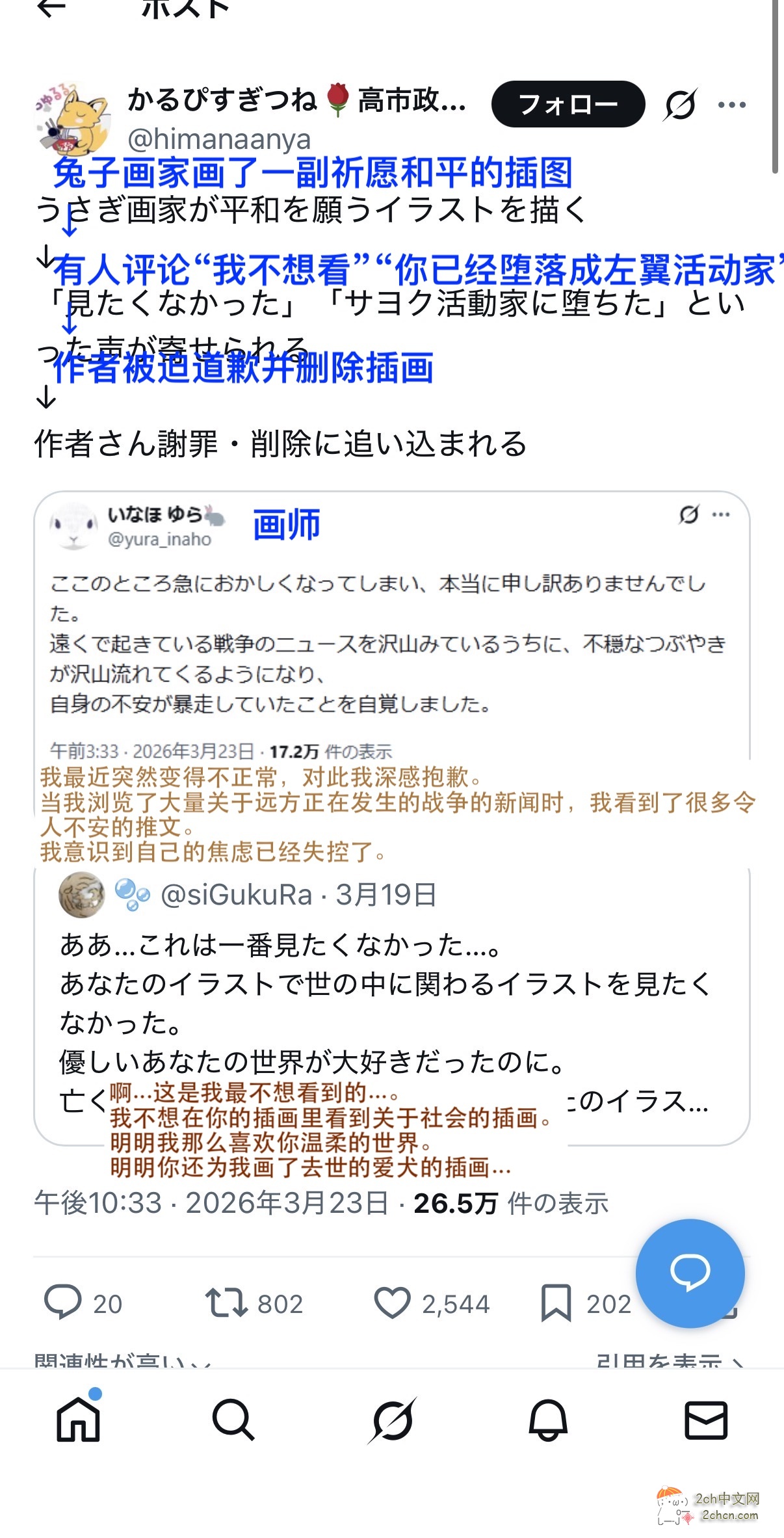
Task: Bookmark this post with 202 saves
Action: click(x=556, y=1303)
